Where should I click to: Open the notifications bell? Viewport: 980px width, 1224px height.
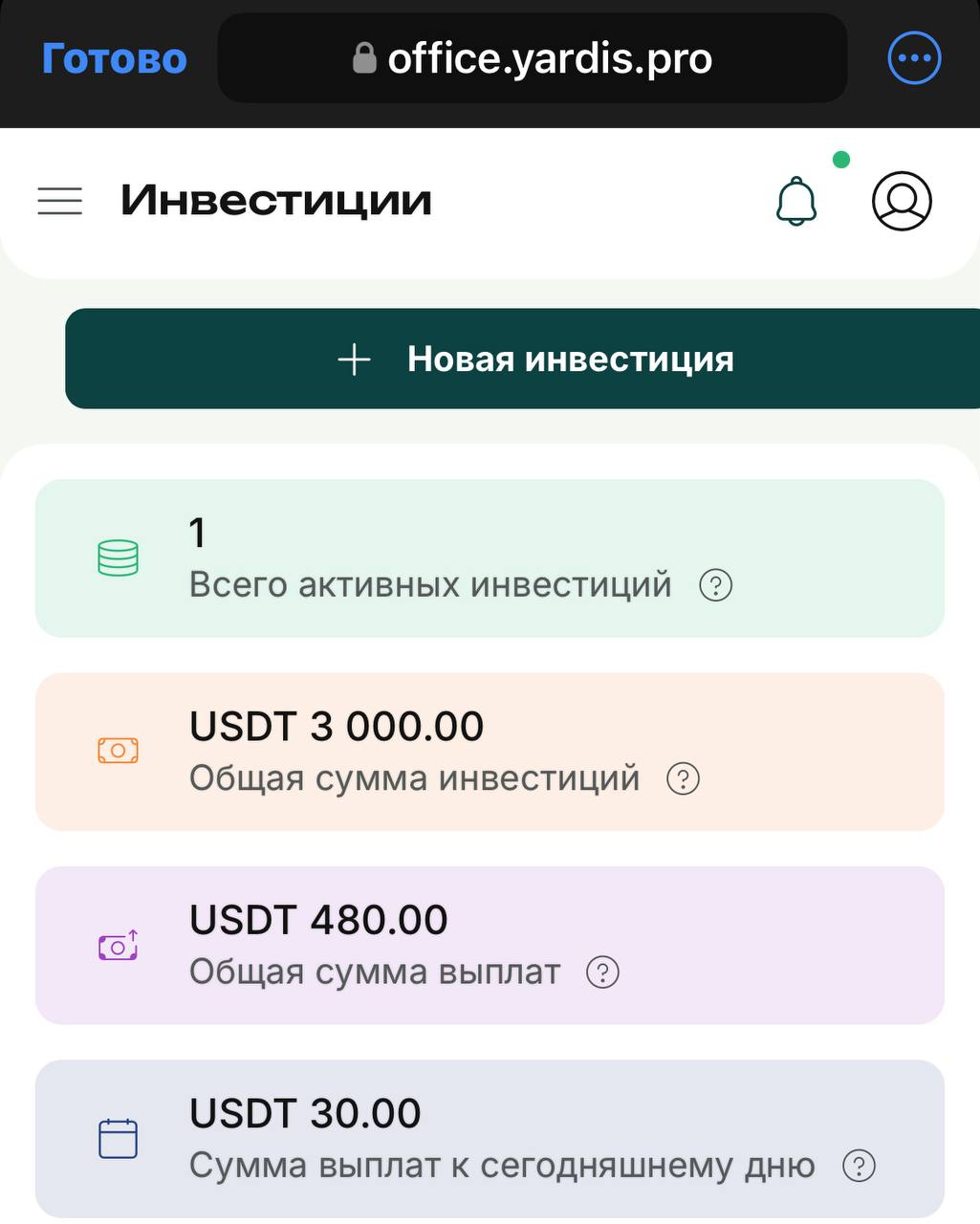(x=795, y=201)
